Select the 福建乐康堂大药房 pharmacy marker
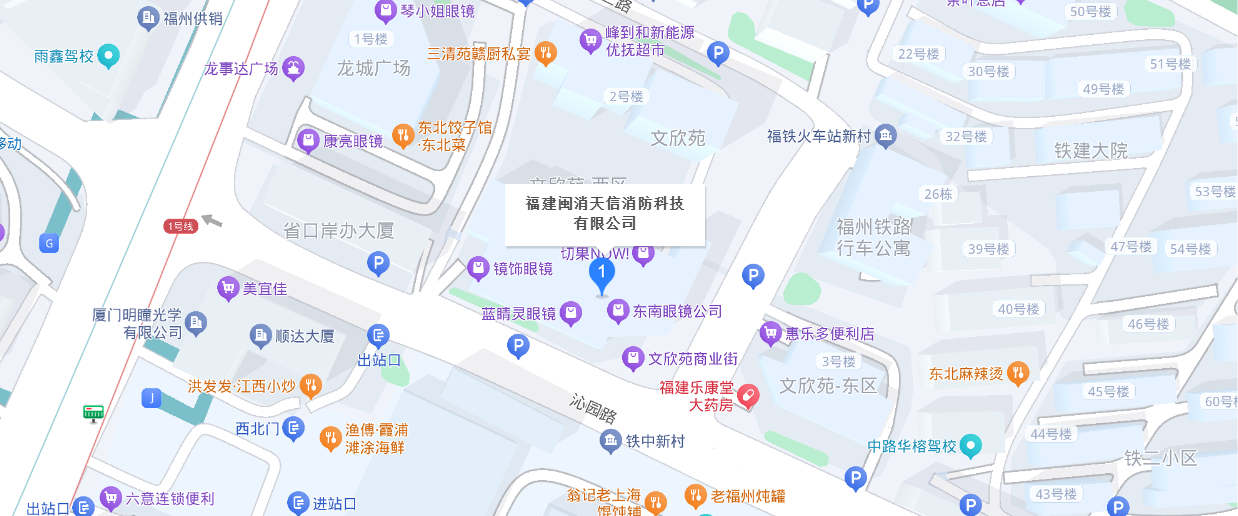The height and width of the screenshot is (516, 1238). 748,397
